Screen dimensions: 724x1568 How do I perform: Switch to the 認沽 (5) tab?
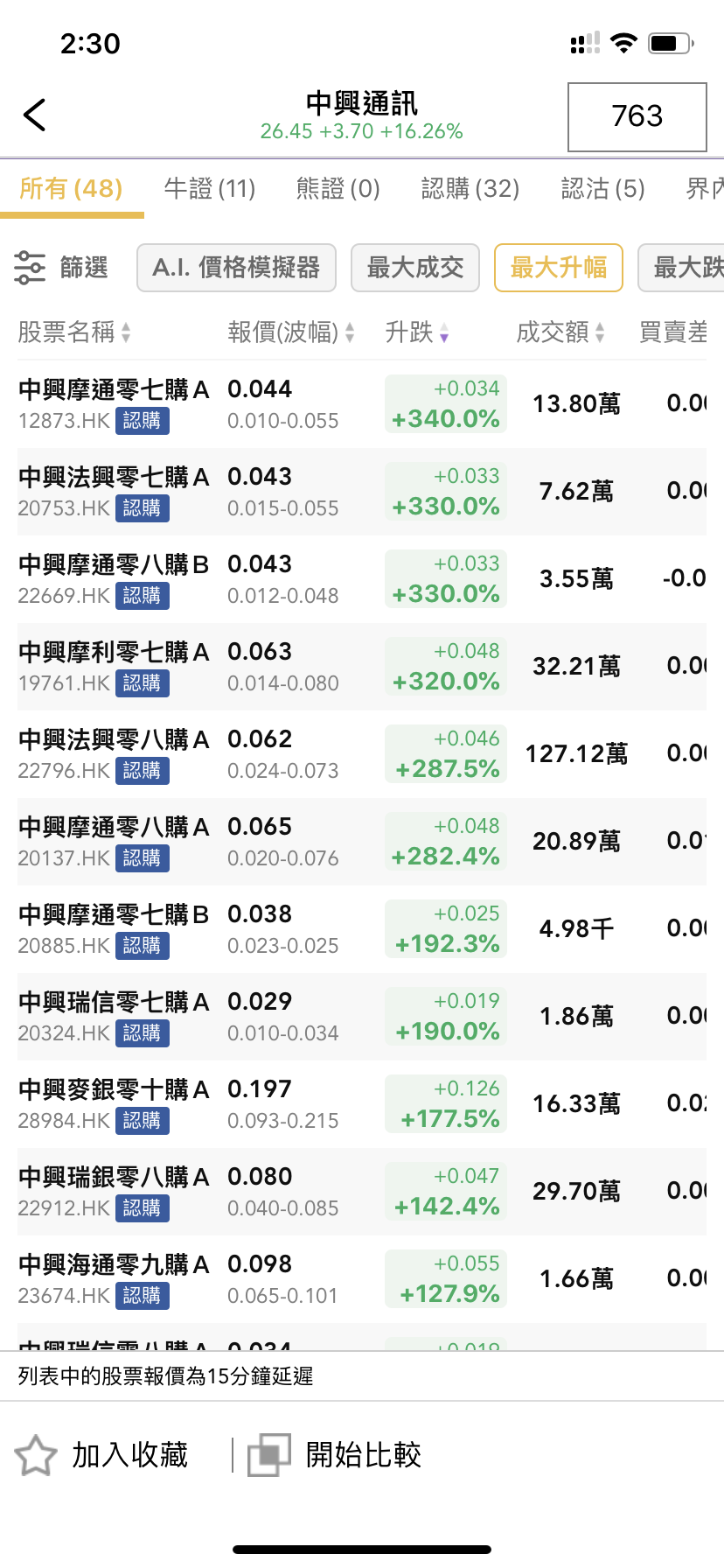coord(603,188)
